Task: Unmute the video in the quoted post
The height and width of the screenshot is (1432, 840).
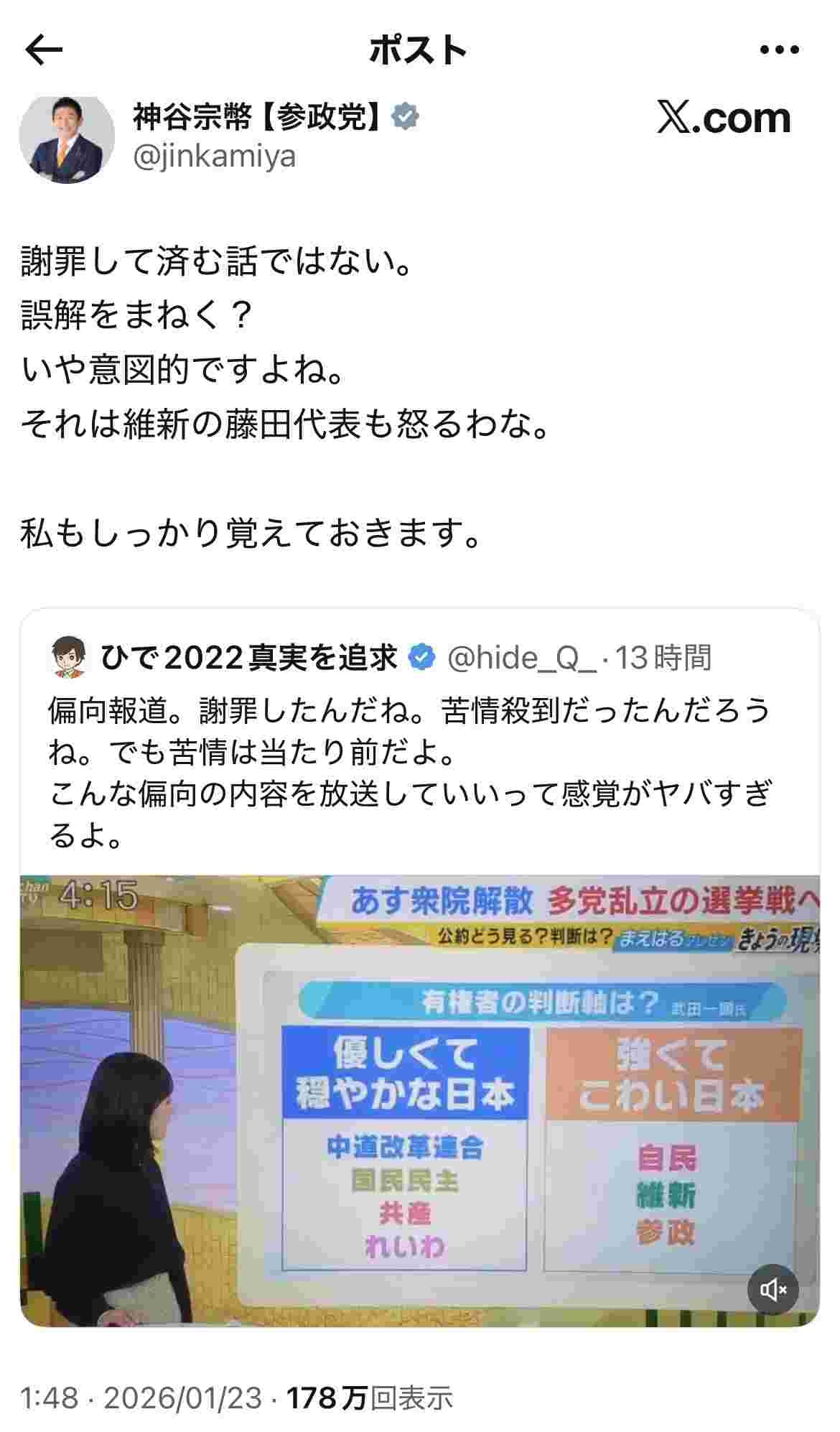Action: [x=773, y=1290]
